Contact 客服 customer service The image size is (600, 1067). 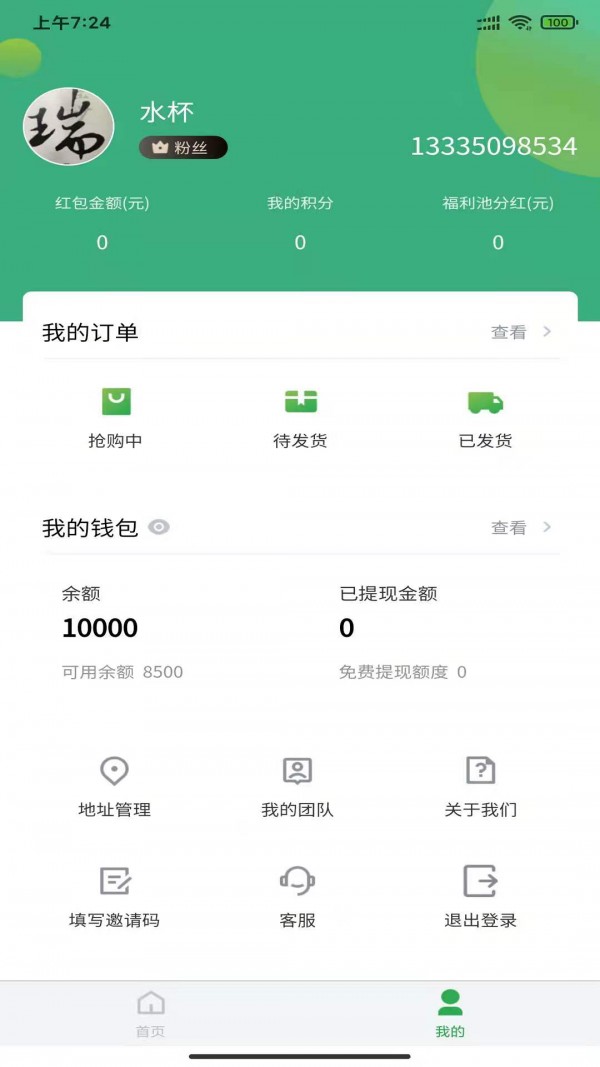[x=297, y=897]
